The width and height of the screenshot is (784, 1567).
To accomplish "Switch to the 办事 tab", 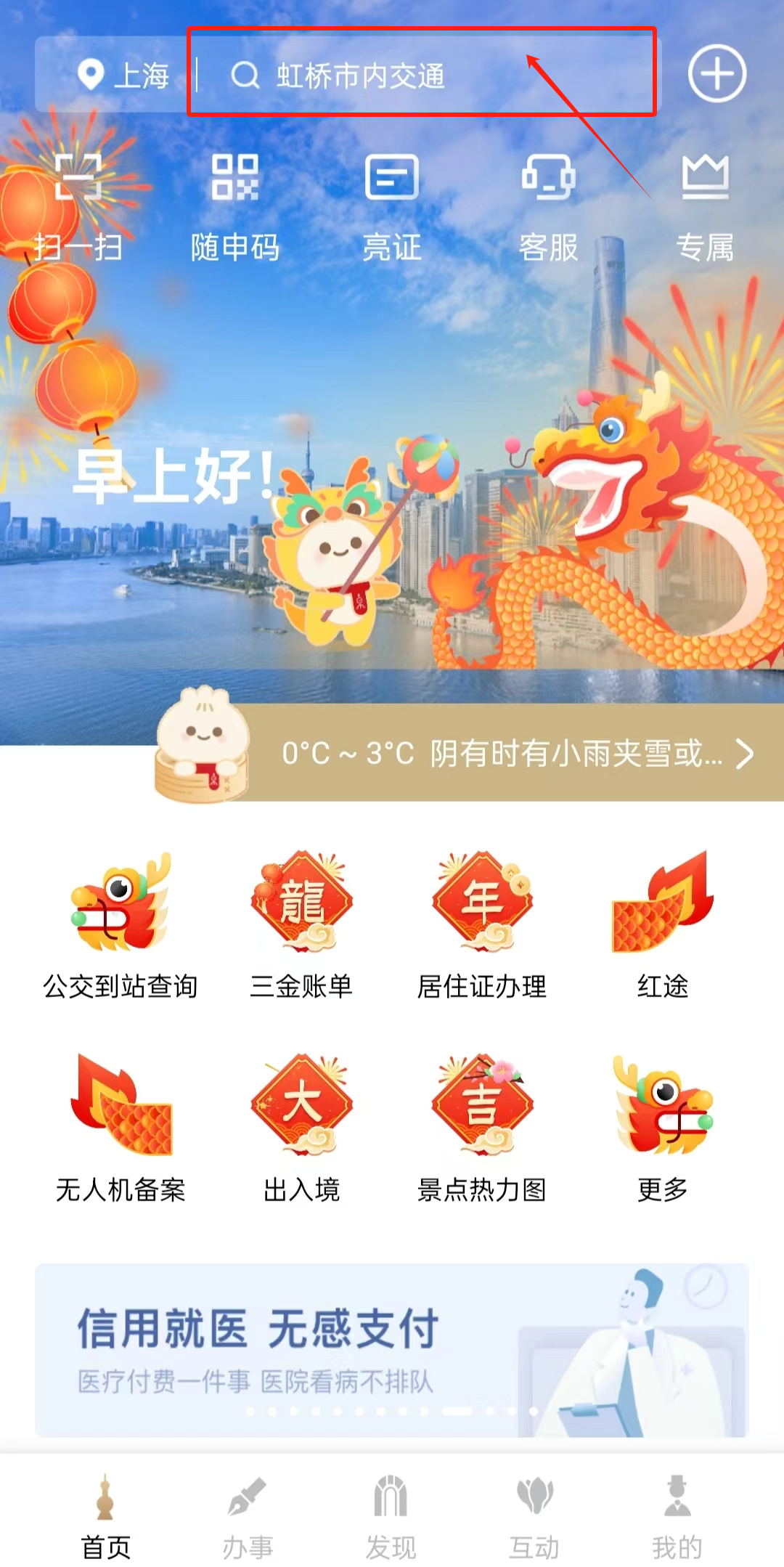I will coord(248,1516).
